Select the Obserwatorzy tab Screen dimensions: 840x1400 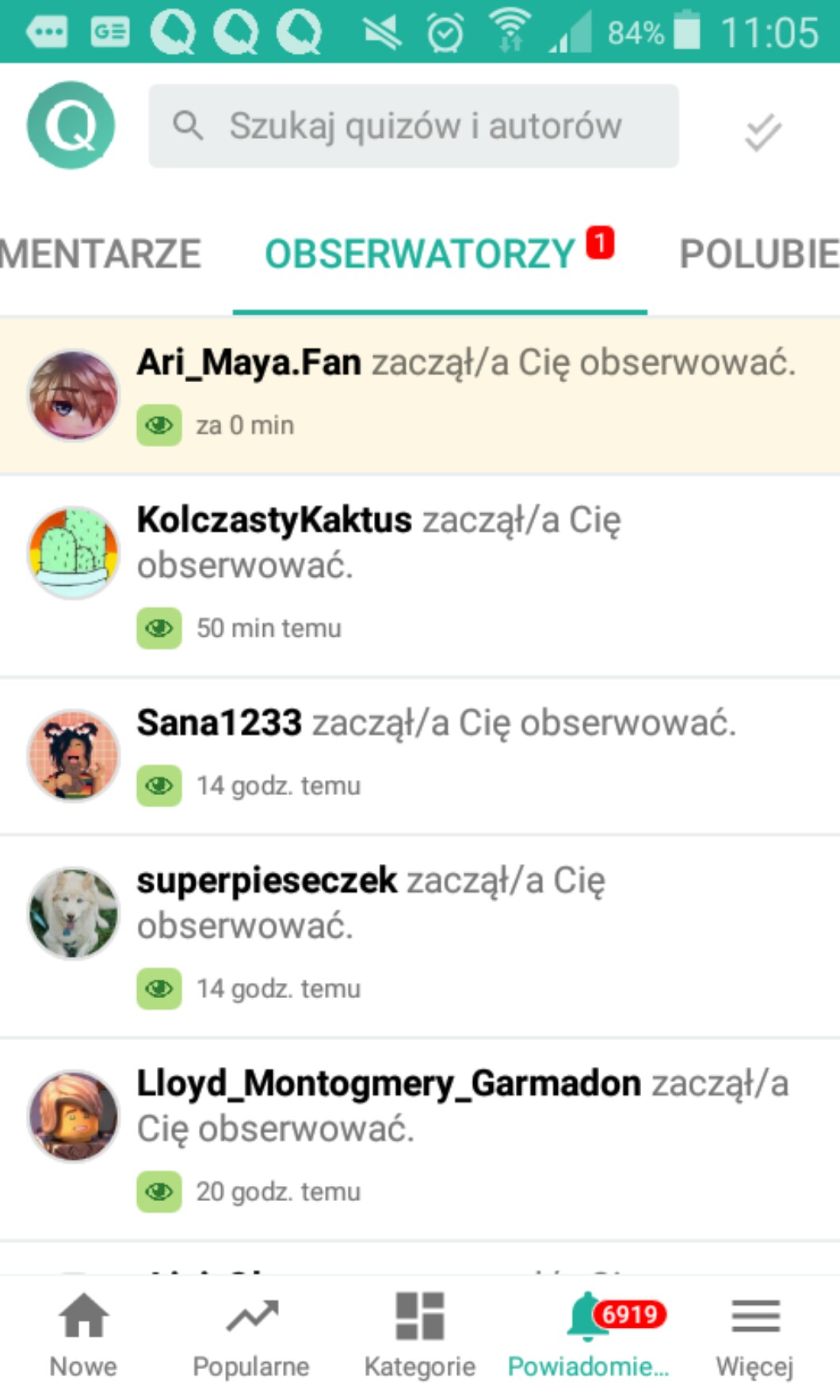click(420, 254)
